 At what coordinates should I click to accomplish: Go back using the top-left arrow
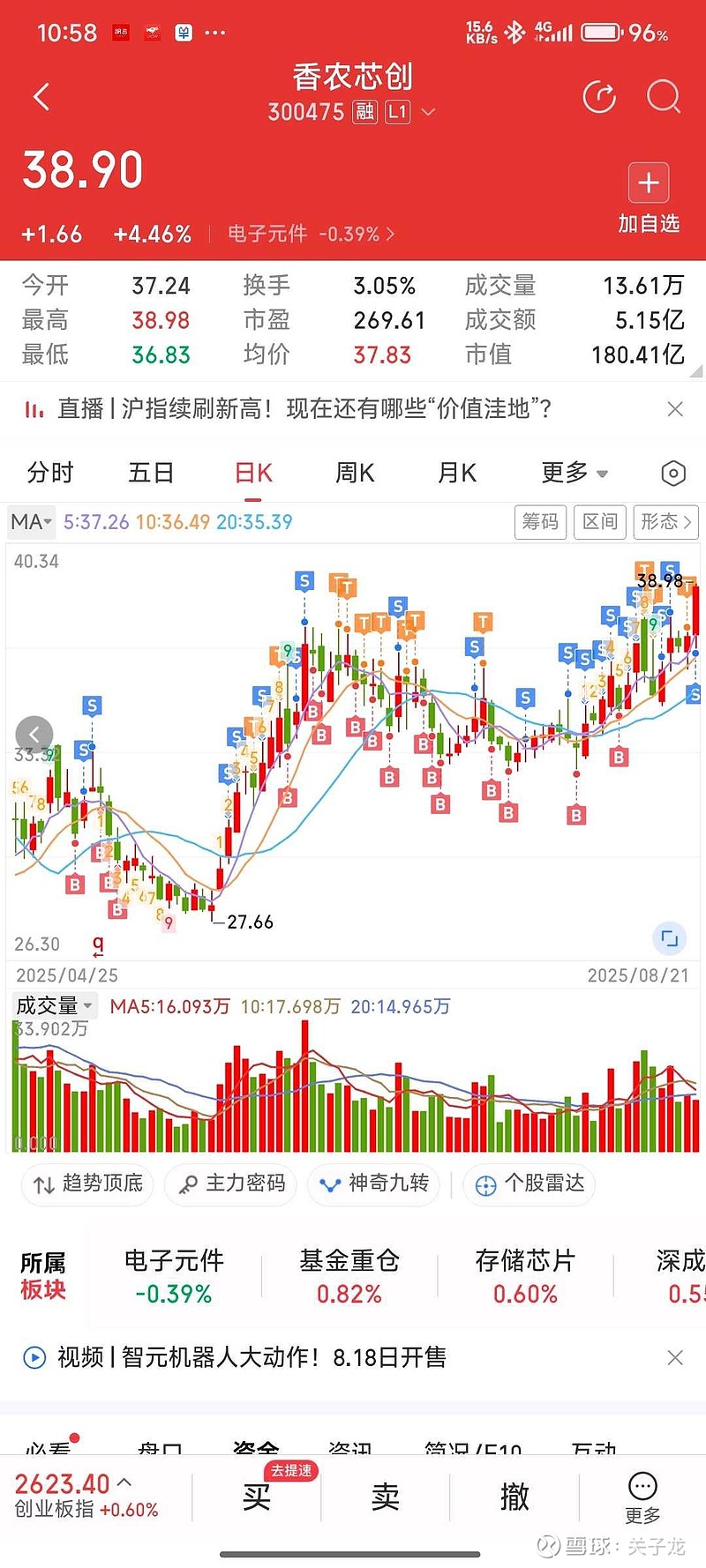click(41, 97)
